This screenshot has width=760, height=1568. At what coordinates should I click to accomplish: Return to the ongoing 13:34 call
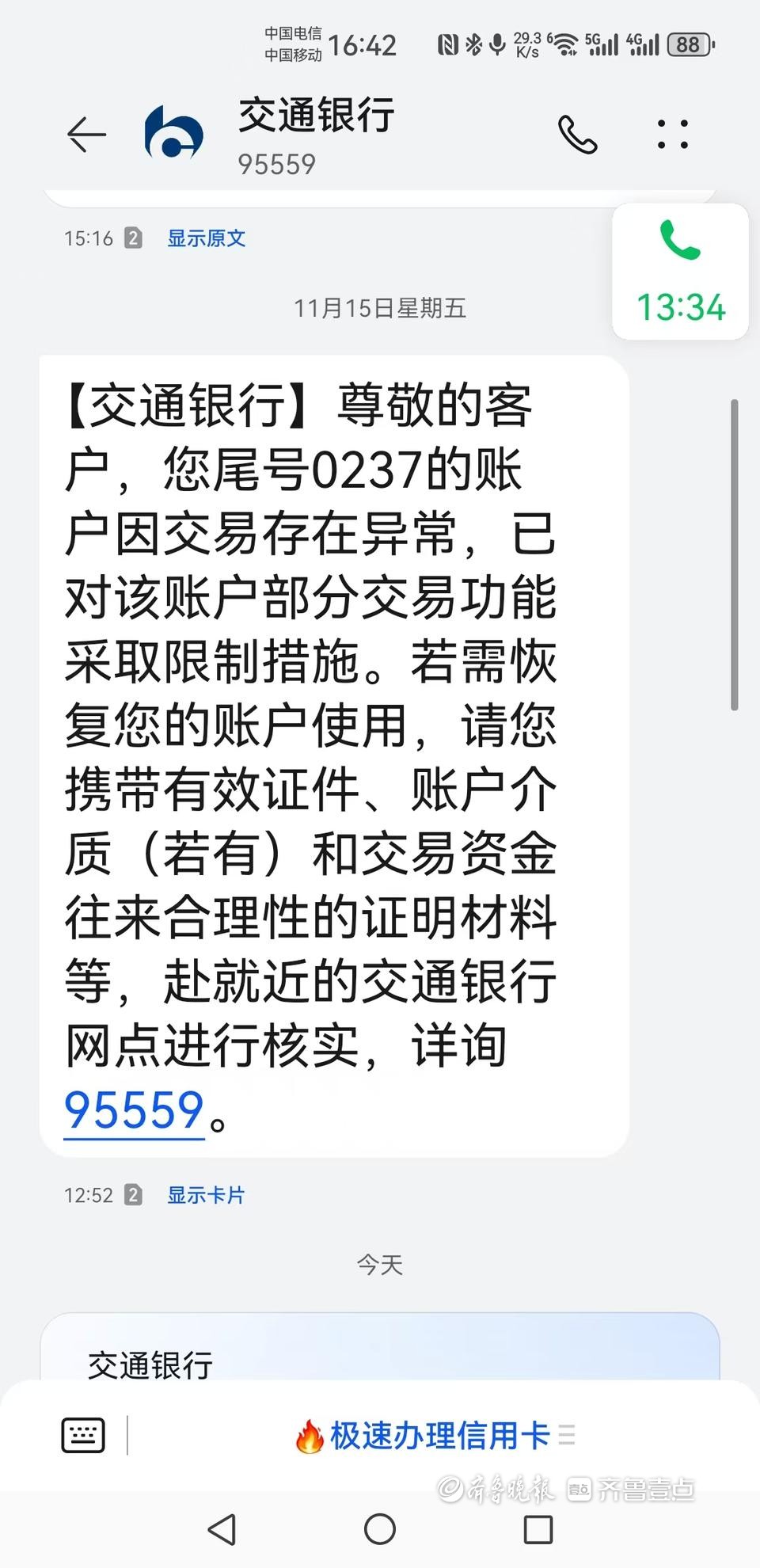681,272
